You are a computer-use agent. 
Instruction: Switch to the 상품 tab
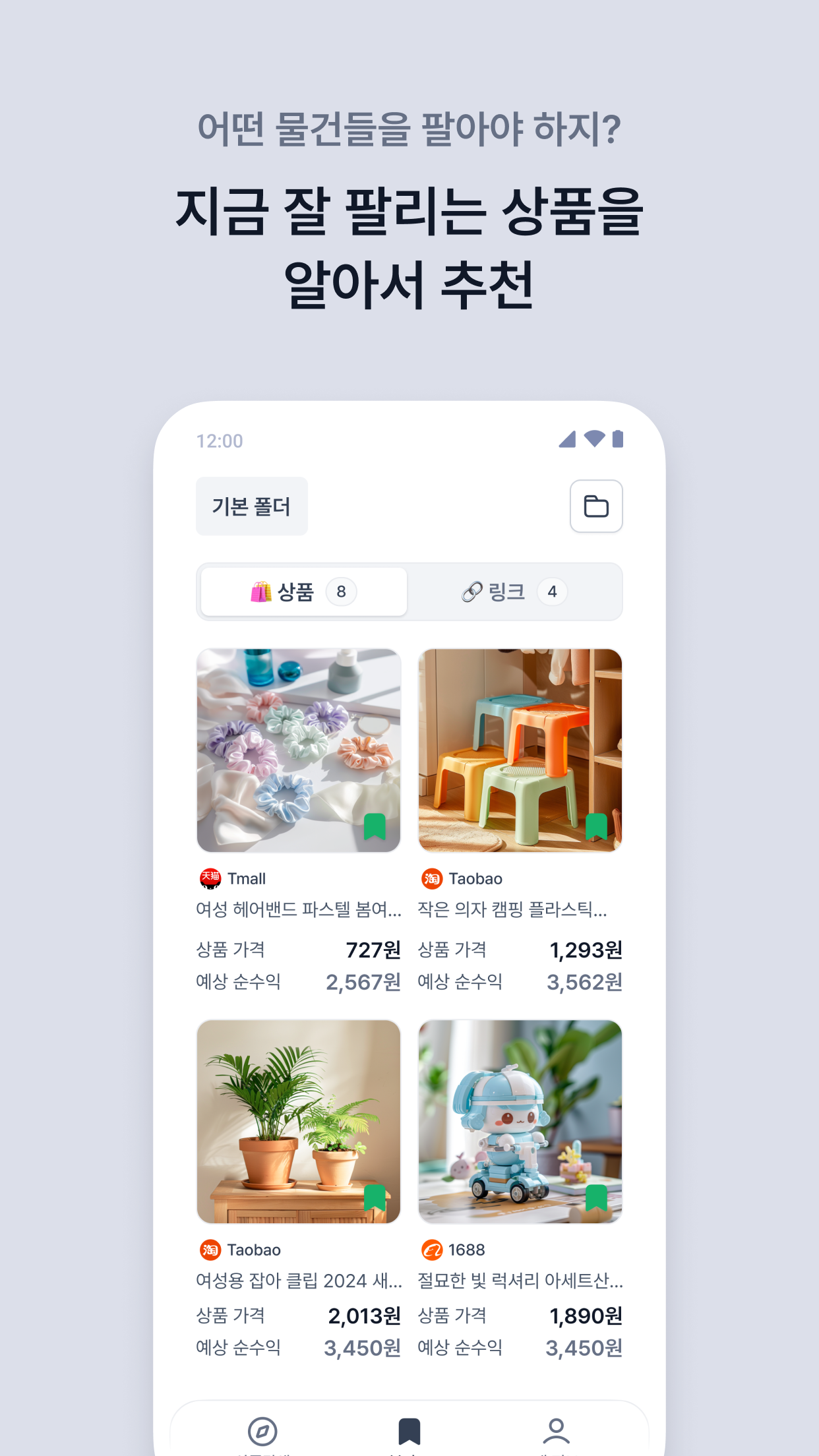tap(303, 591)
